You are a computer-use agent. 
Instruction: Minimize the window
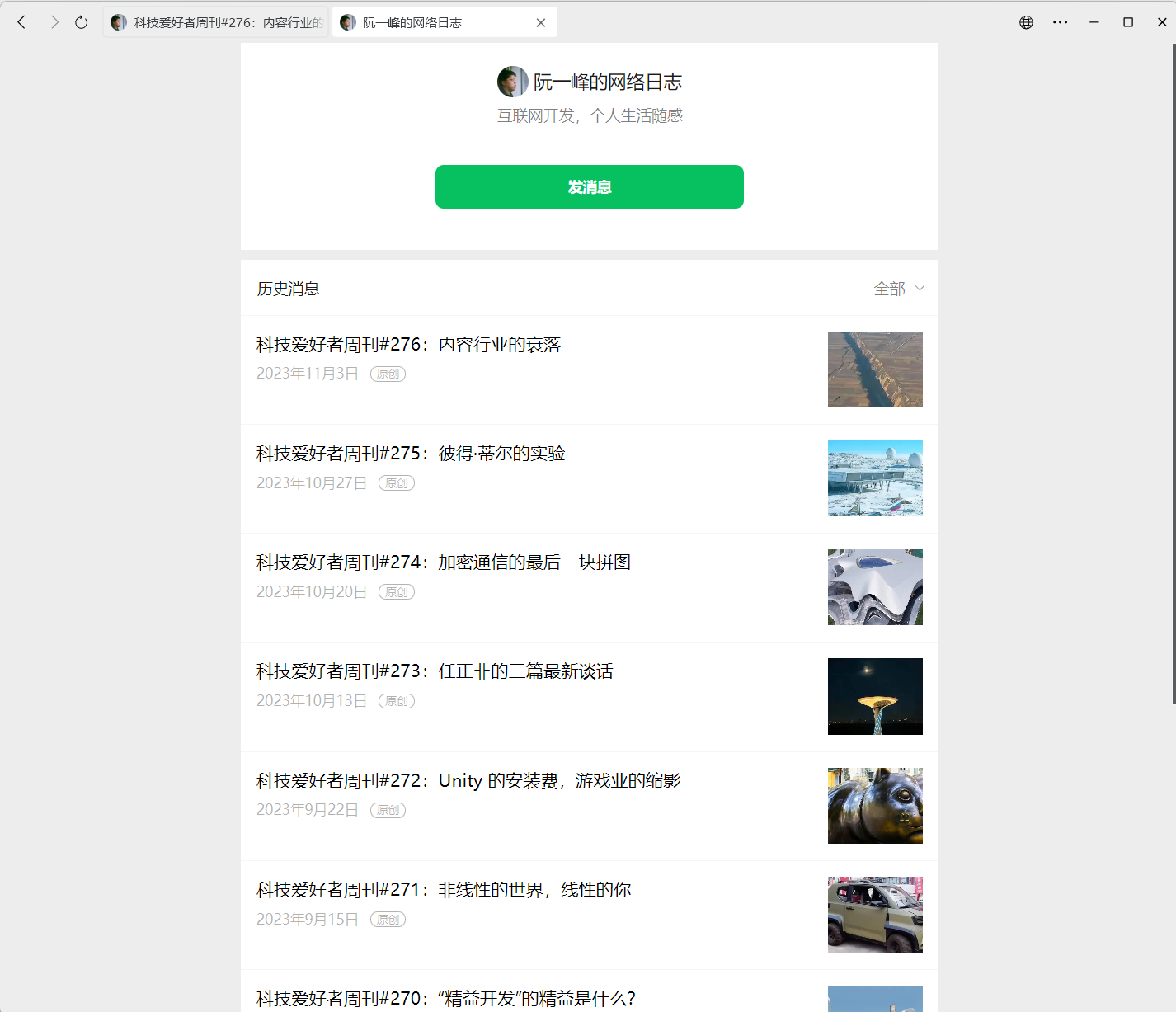pos(1094,22)
